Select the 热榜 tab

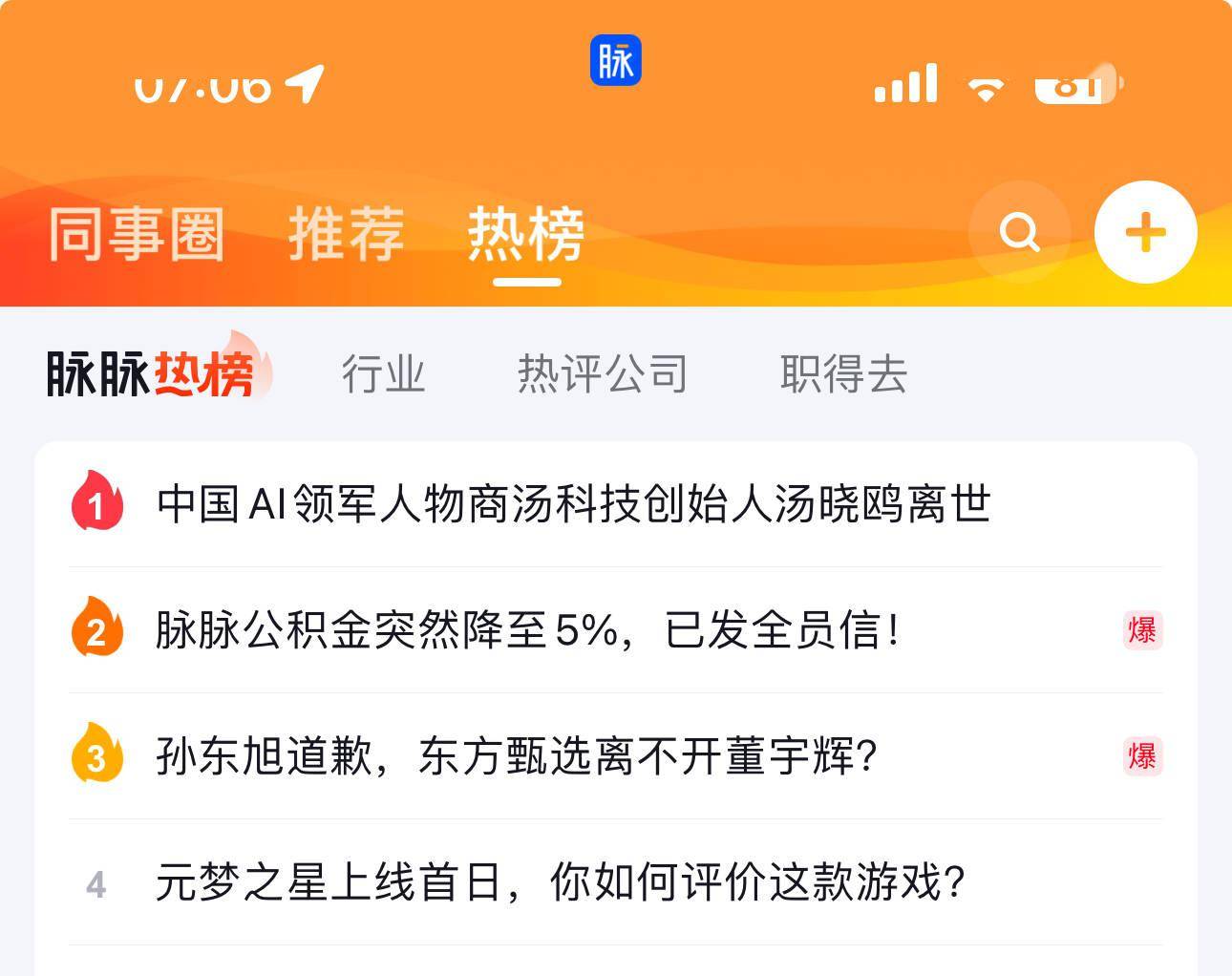(526, 234)
